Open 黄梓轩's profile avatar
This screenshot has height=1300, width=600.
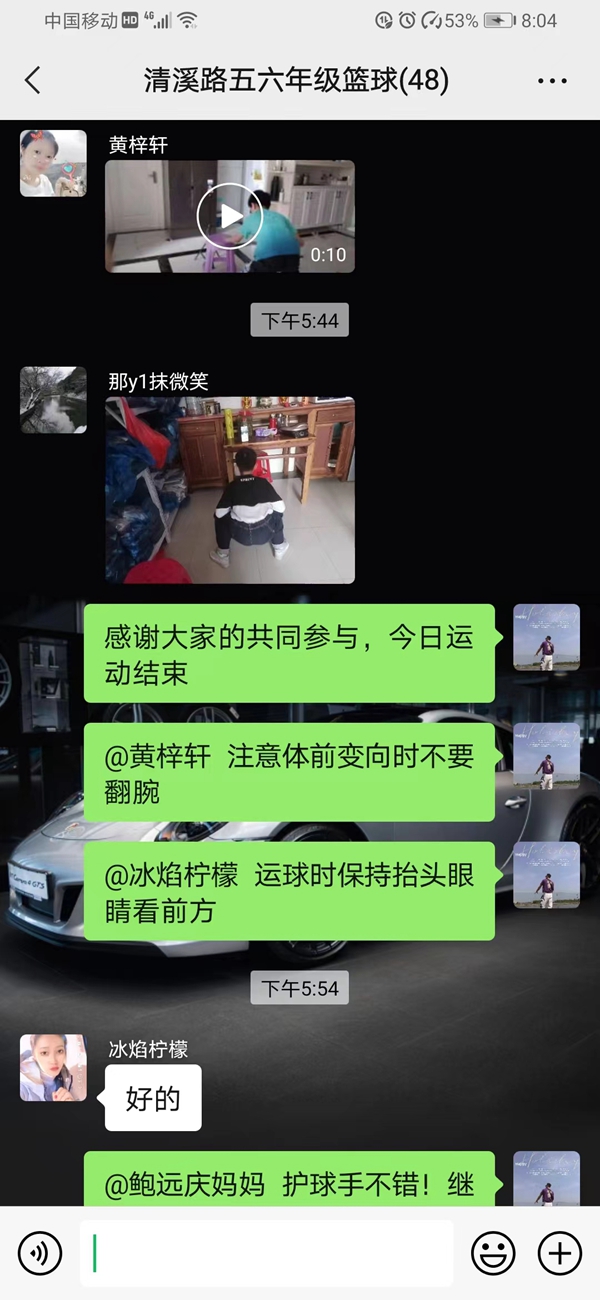53,162
